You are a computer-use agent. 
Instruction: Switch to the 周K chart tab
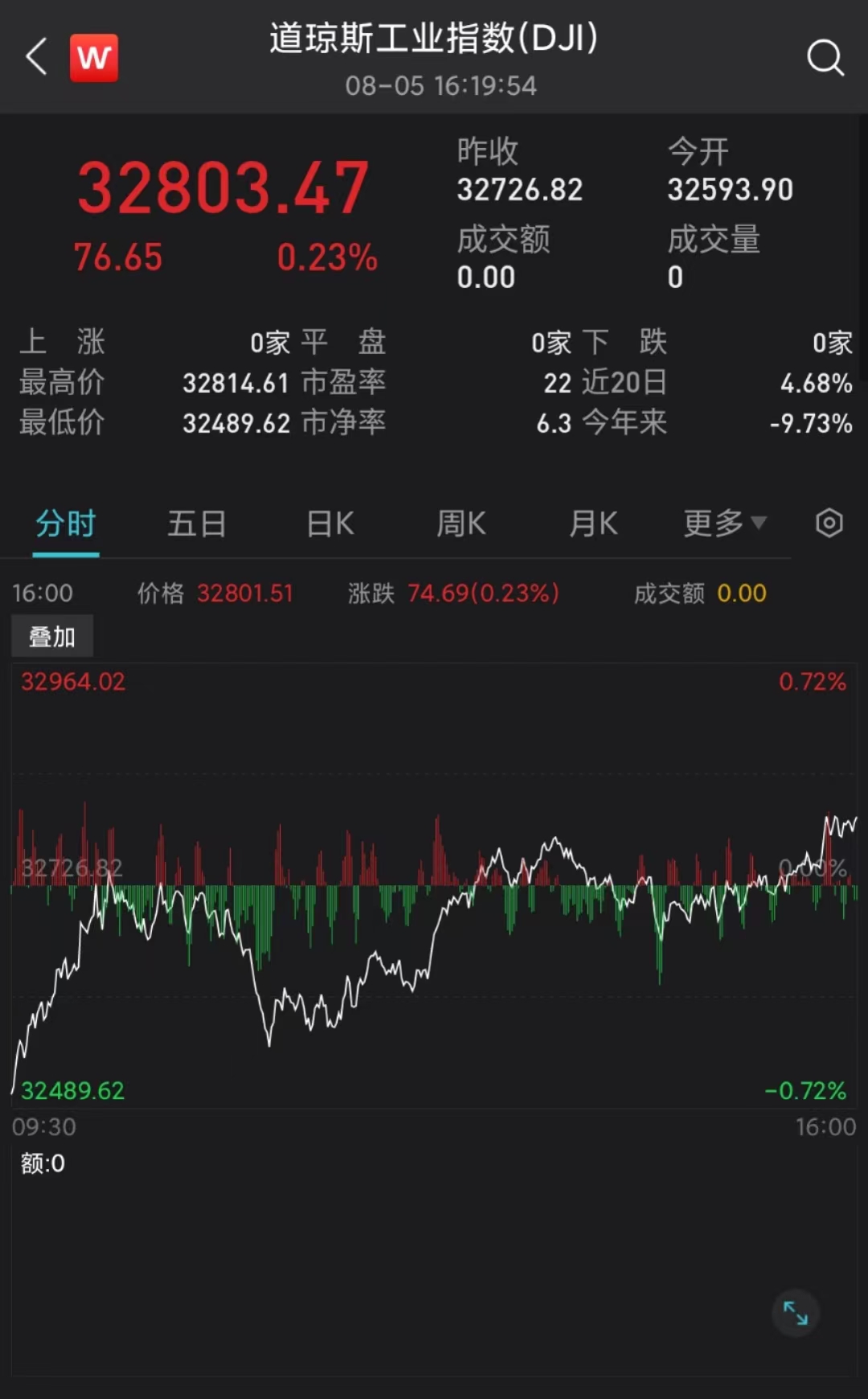point(461,524)
